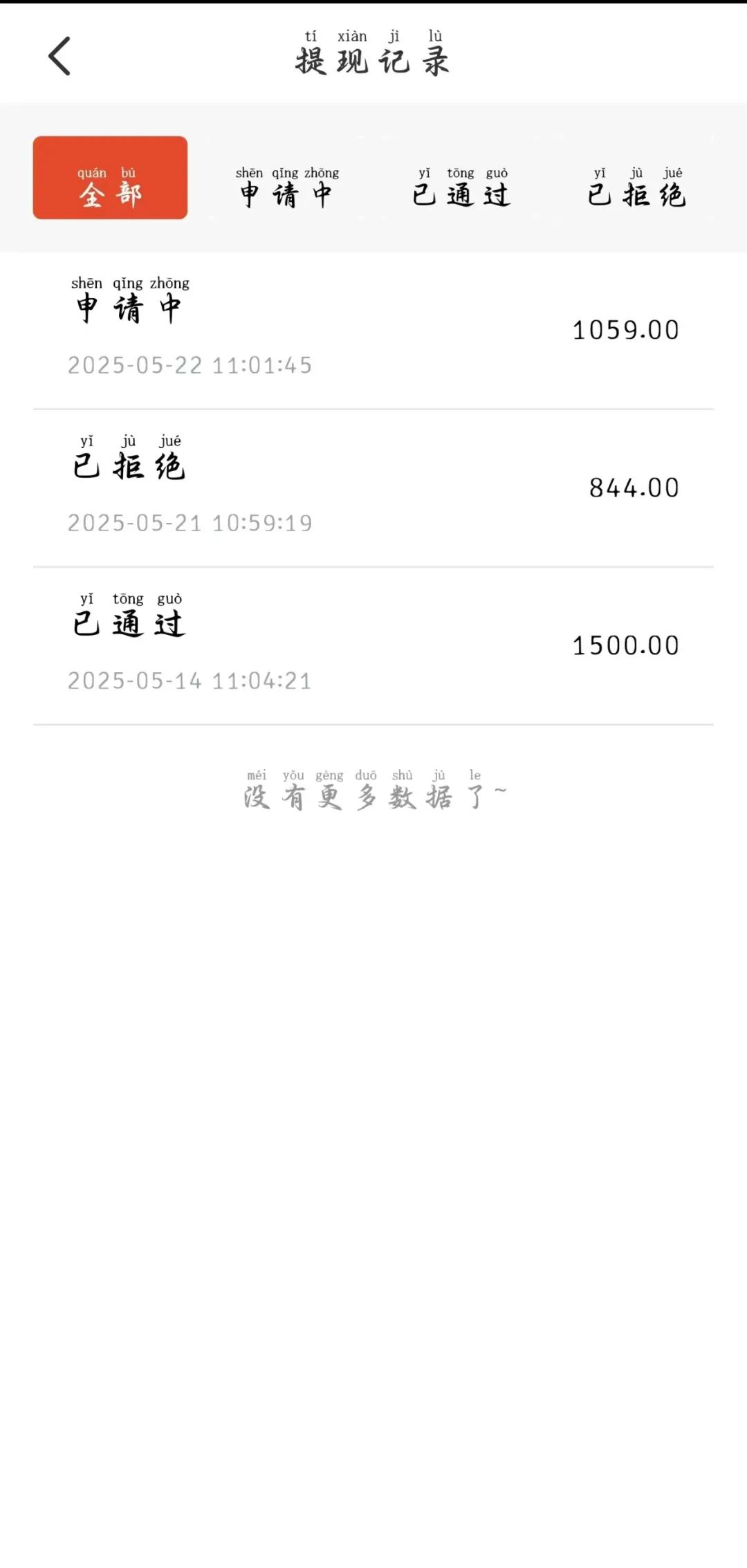
Task: Open the pending 1059.00 withdrawal record
Action: (373, 325)
